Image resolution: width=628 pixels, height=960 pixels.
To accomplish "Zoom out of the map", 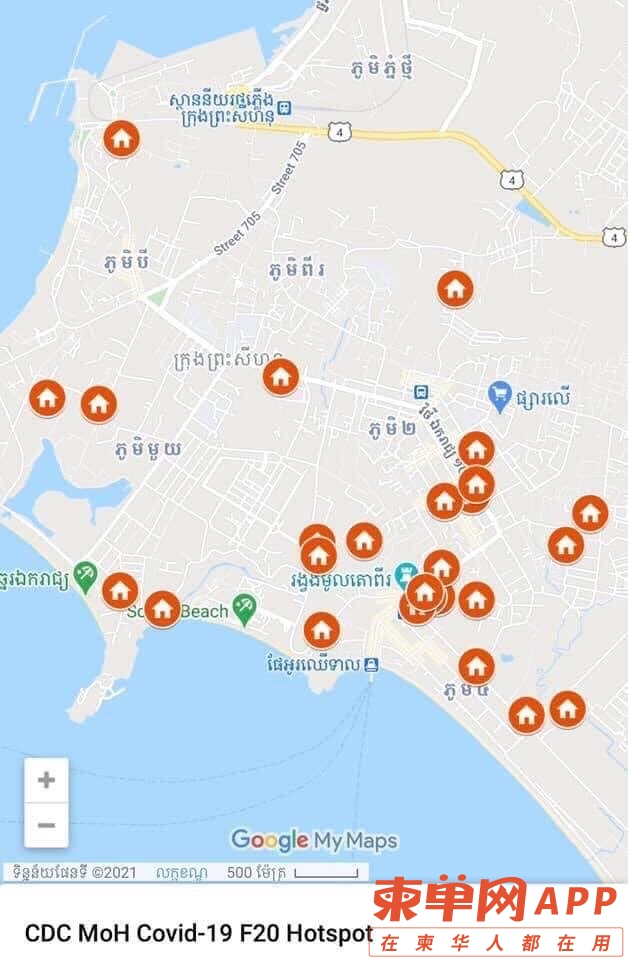I will click(46, 826).
